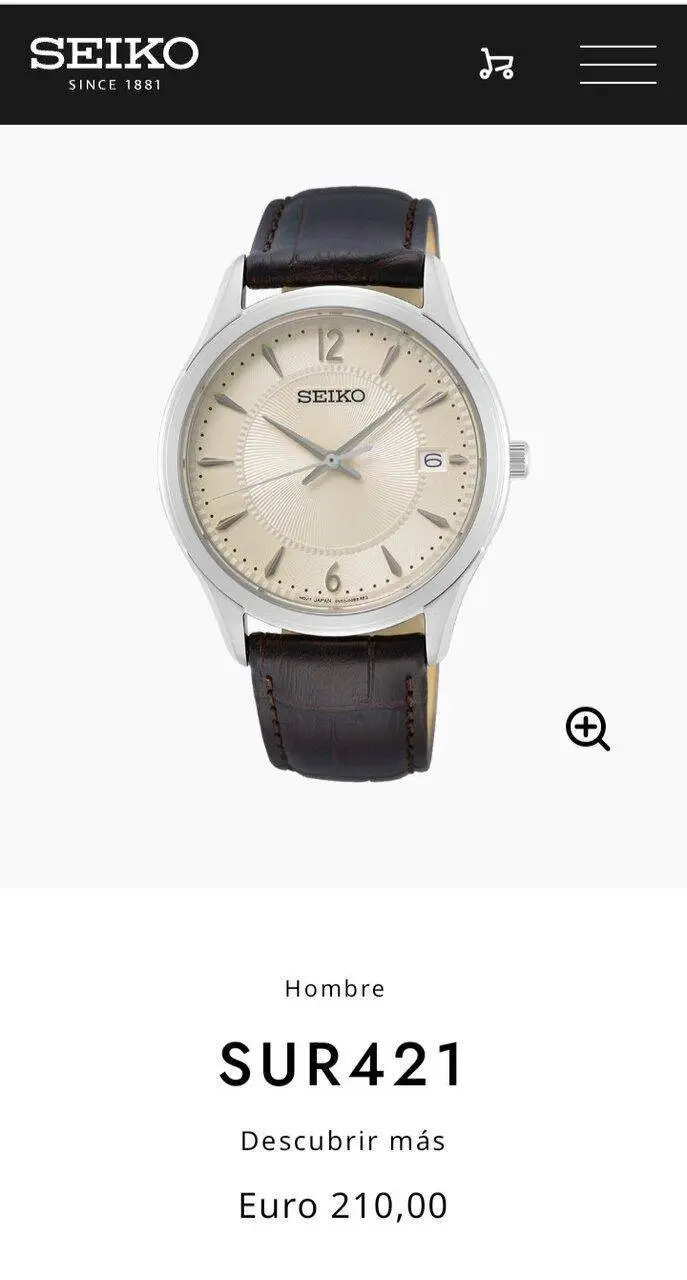Screen dimensions: 687x1280
Task: Zoom in on the watch image
Action: pyautogui.click(x=588, y=728)
